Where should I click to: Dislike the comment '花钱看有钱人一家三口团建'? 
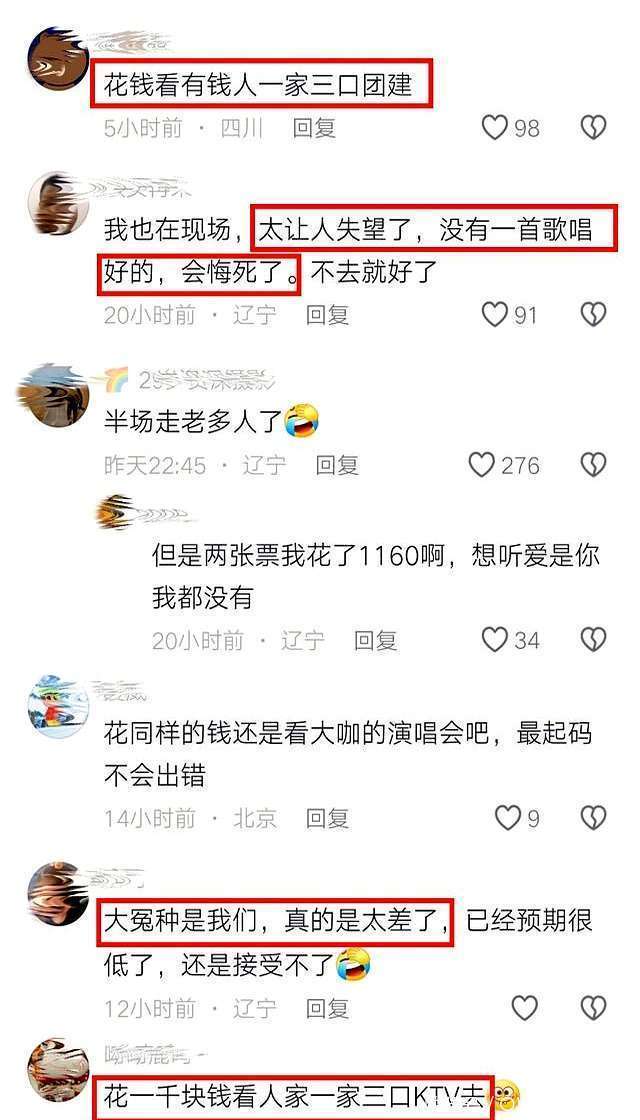point(594,128)
